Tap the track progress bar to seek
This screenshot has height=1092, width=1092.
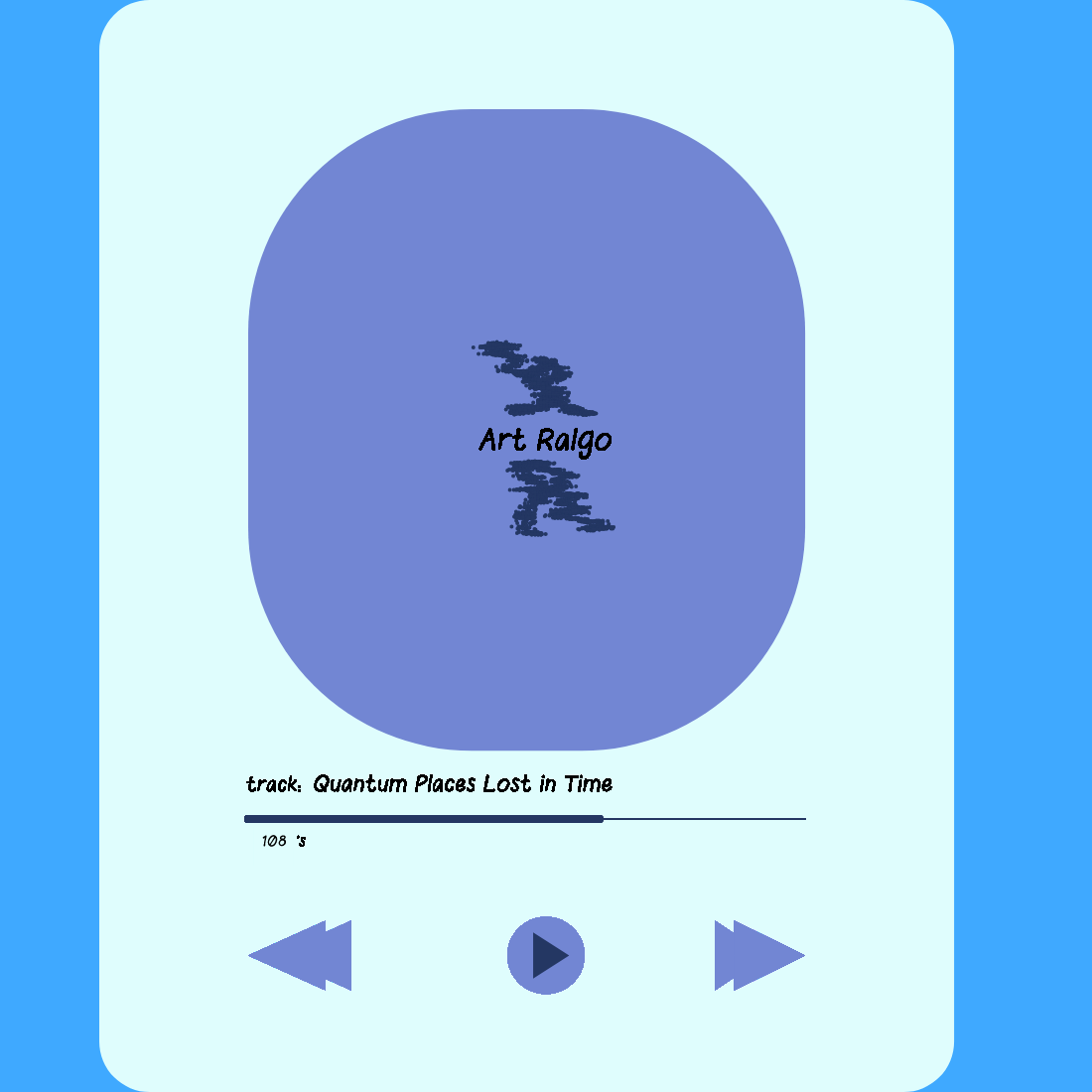click(525, 819)
